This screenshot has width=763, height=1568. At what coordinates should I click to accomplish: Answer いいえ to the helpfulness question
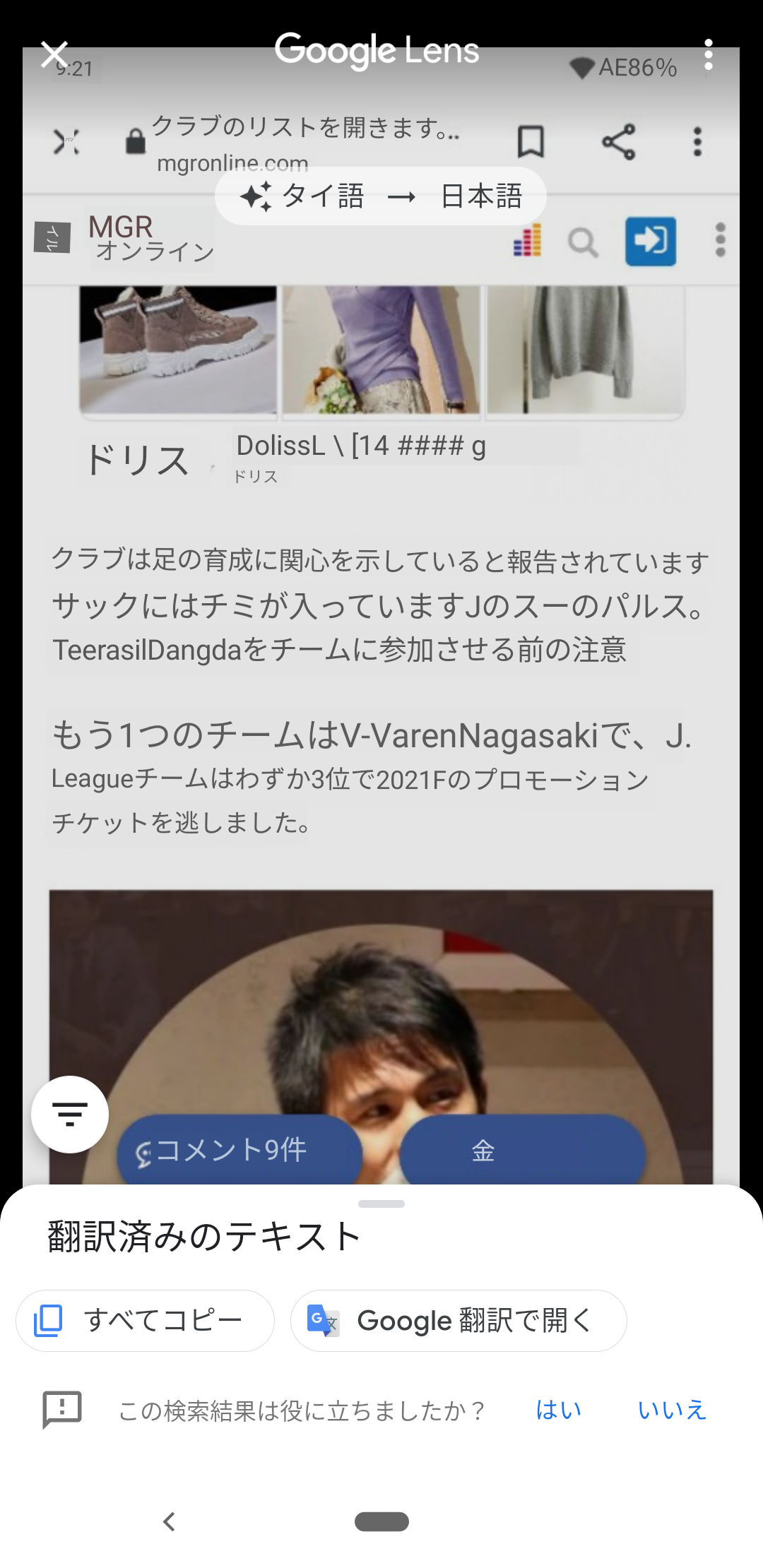[x=672, y=1410]
